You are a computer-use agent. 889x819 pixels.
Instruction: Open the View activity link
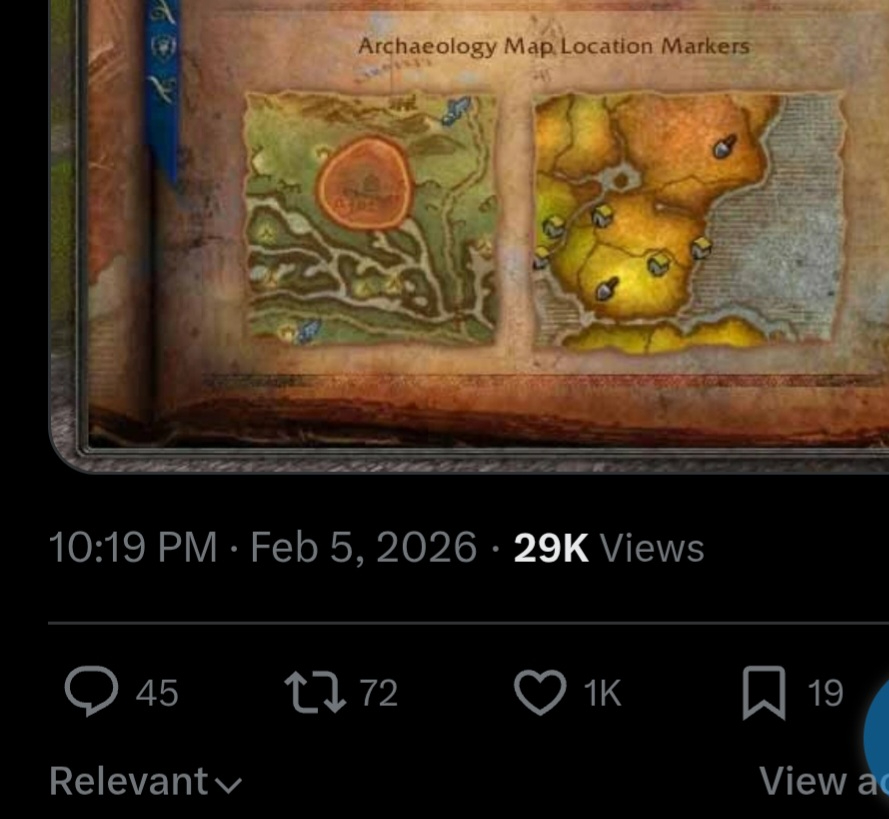(823, 781)
